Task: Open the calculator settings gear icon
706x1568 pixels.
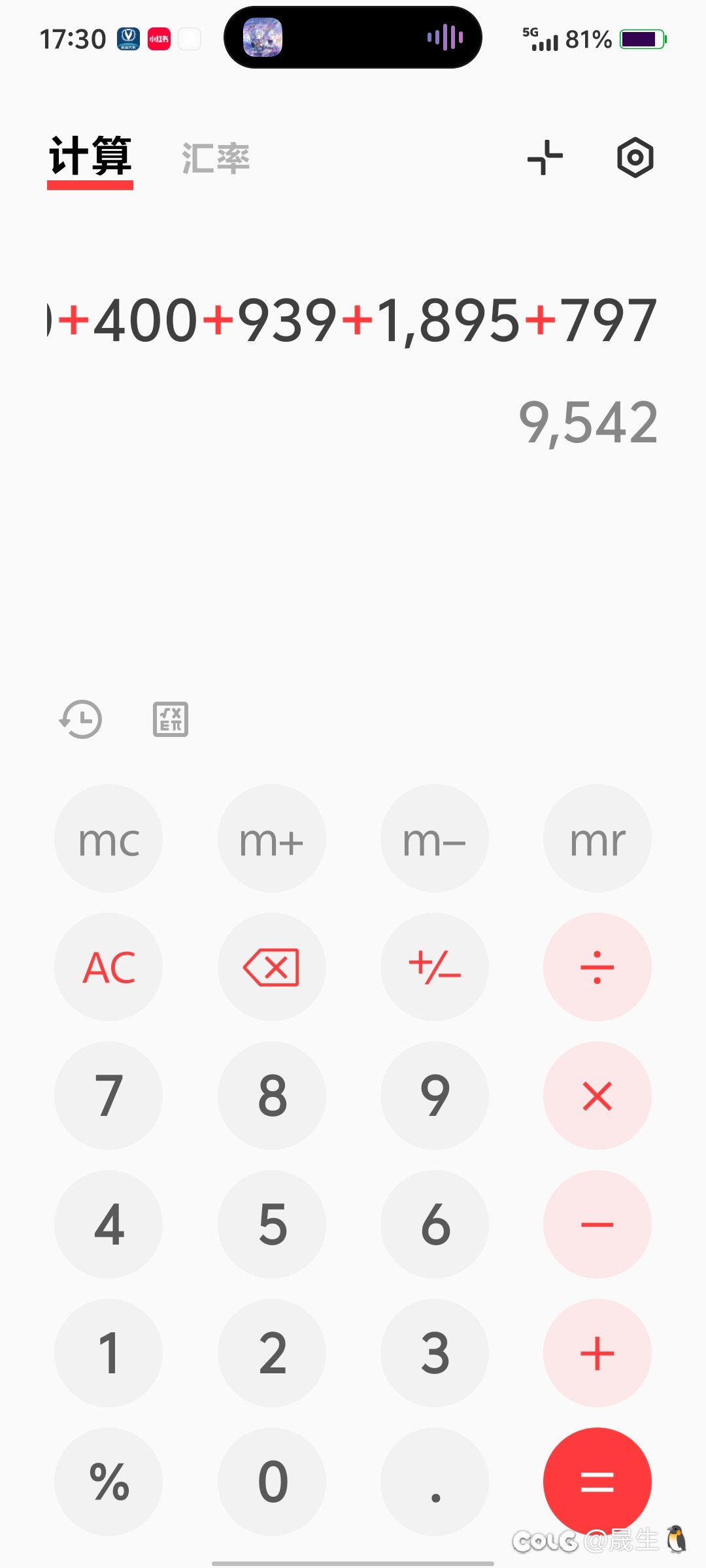Action: (x=635, y=157)
